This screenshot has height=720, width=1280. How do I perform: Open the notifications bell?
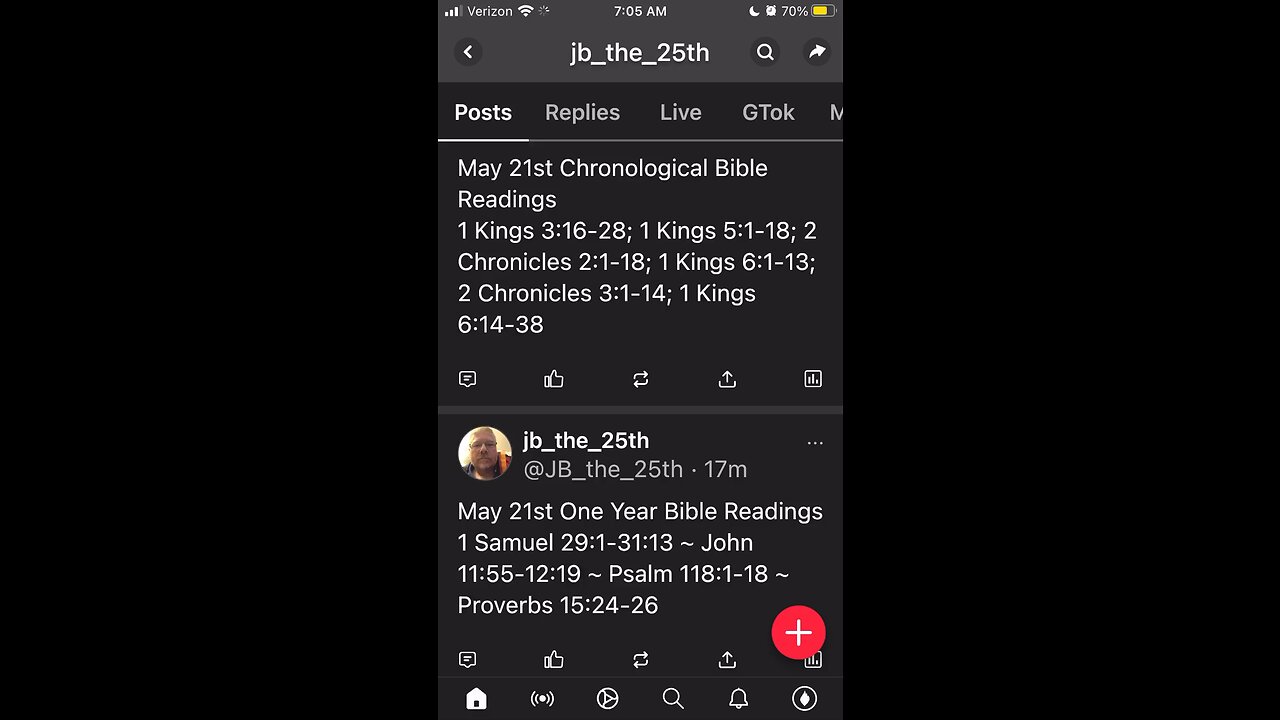(x=738, y=699)
